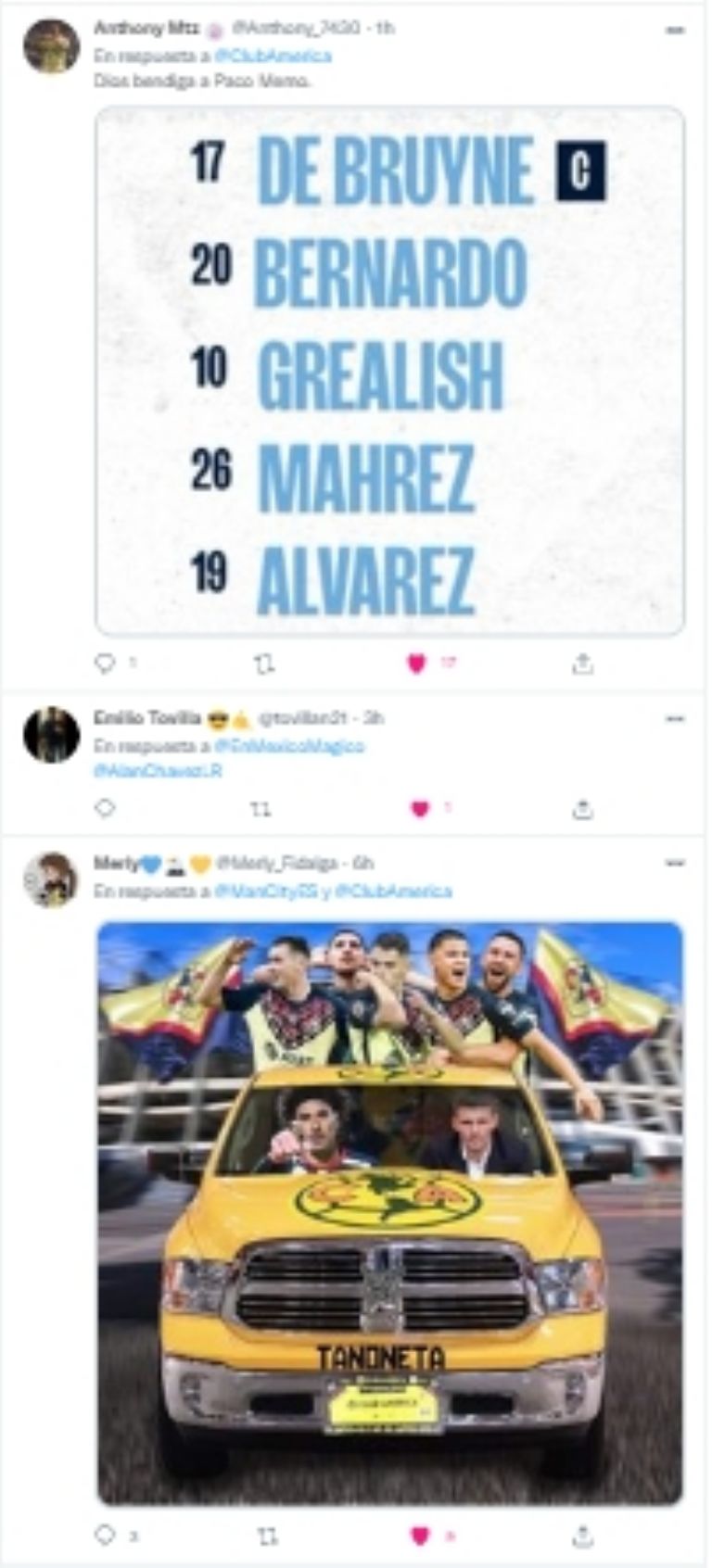Share Emilio Tovilla's tweet

(582, 809)
